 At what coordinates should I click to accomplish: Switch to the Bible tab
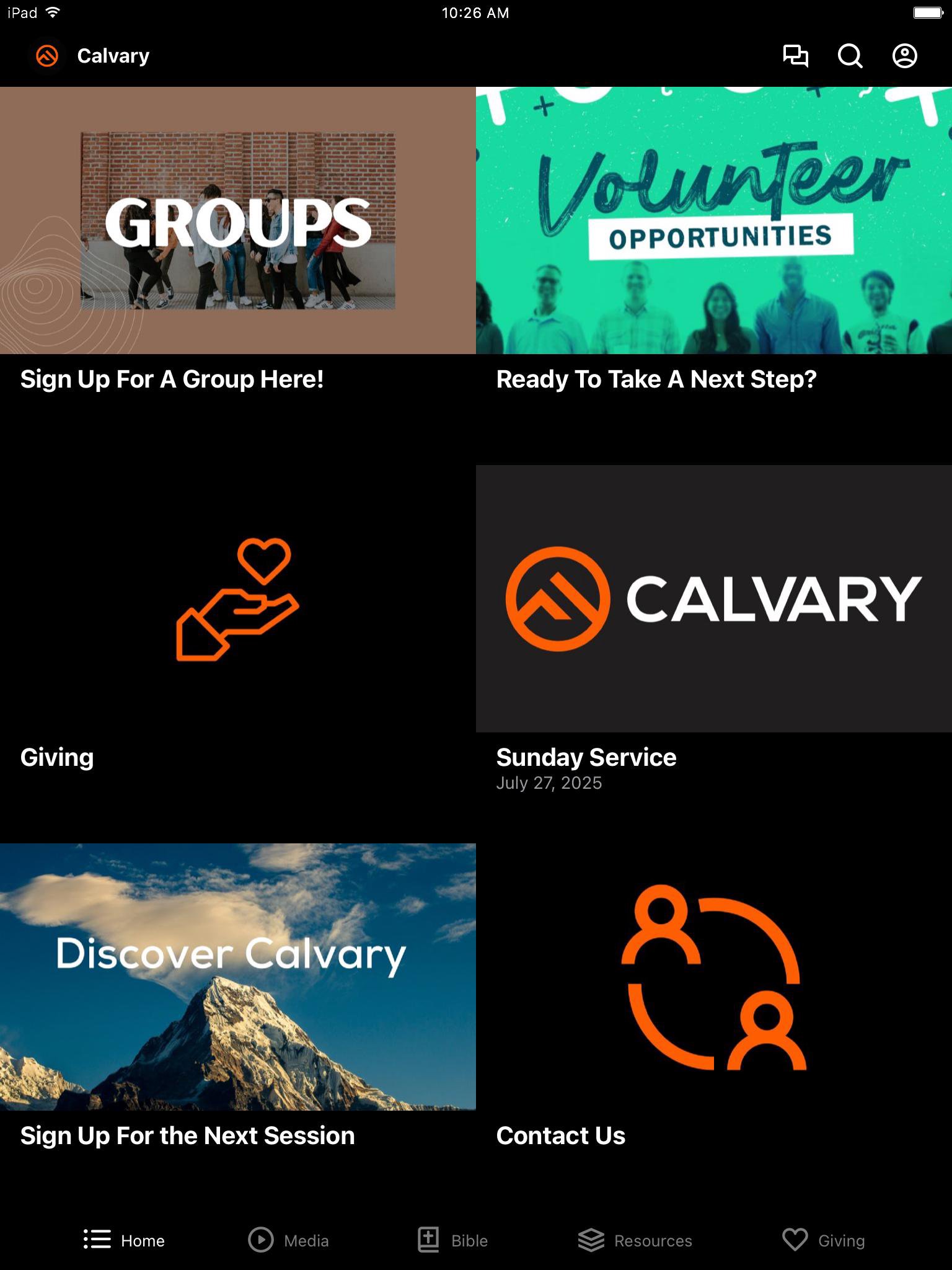453,1240
